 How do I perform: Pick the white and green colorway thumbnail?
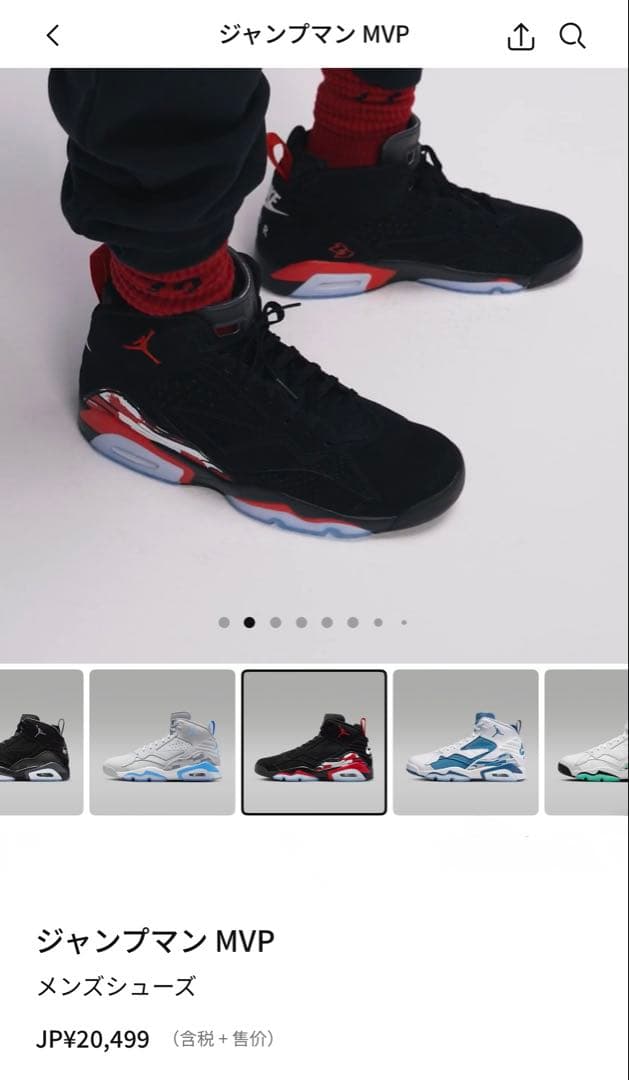[590, 741]
